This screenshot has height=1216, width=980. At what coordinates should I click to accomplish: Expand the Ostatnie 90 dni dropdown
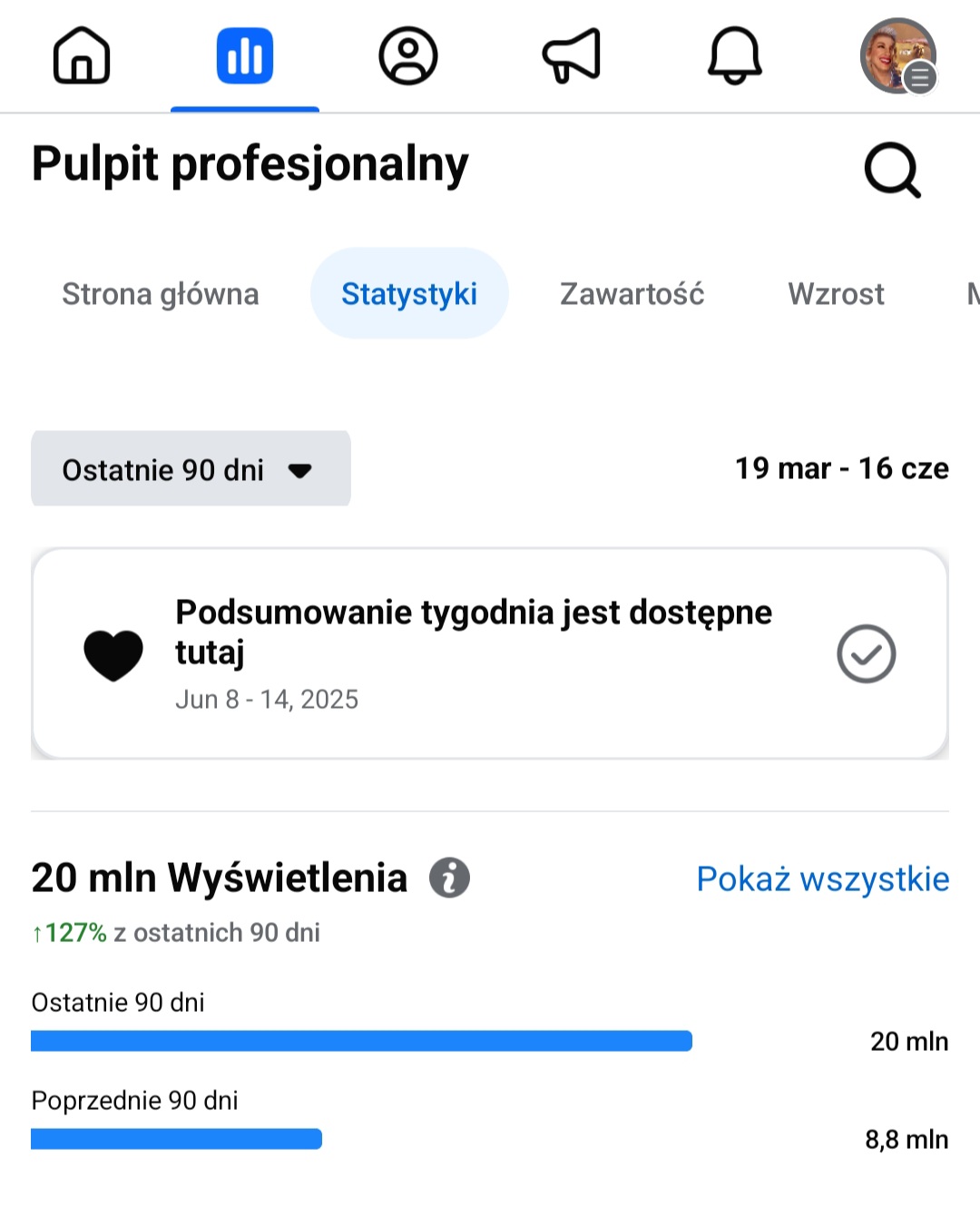191,469
